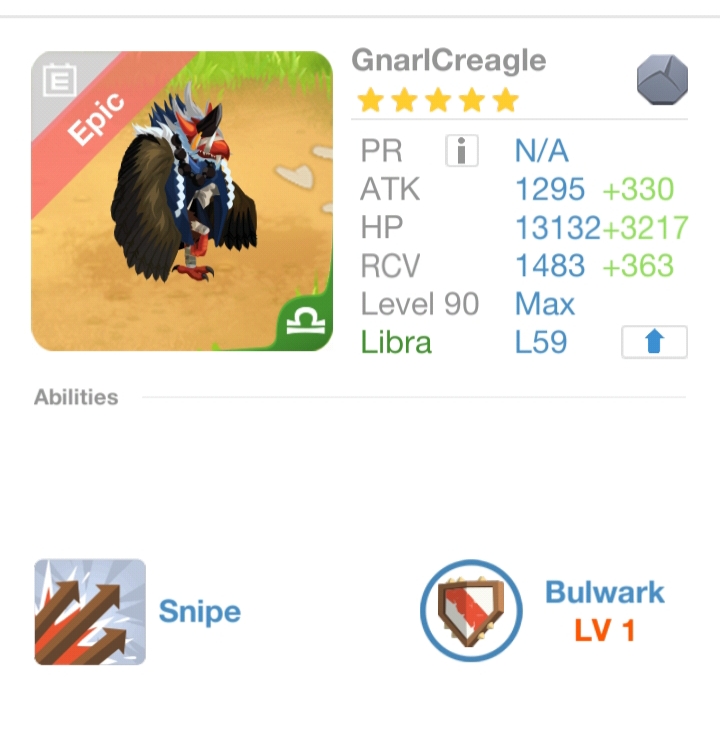The height and width of the screenshot is (754, 720).
Task: Tap the grey stone icon beside name
Action: 662,80
